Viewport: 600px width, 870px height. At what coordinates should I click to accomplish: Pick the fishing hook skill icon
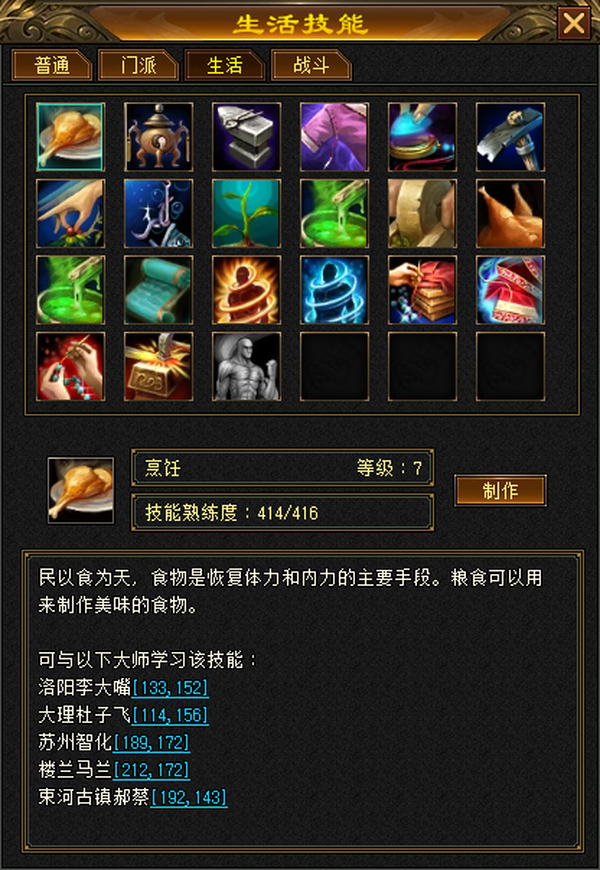coord(159,213)
